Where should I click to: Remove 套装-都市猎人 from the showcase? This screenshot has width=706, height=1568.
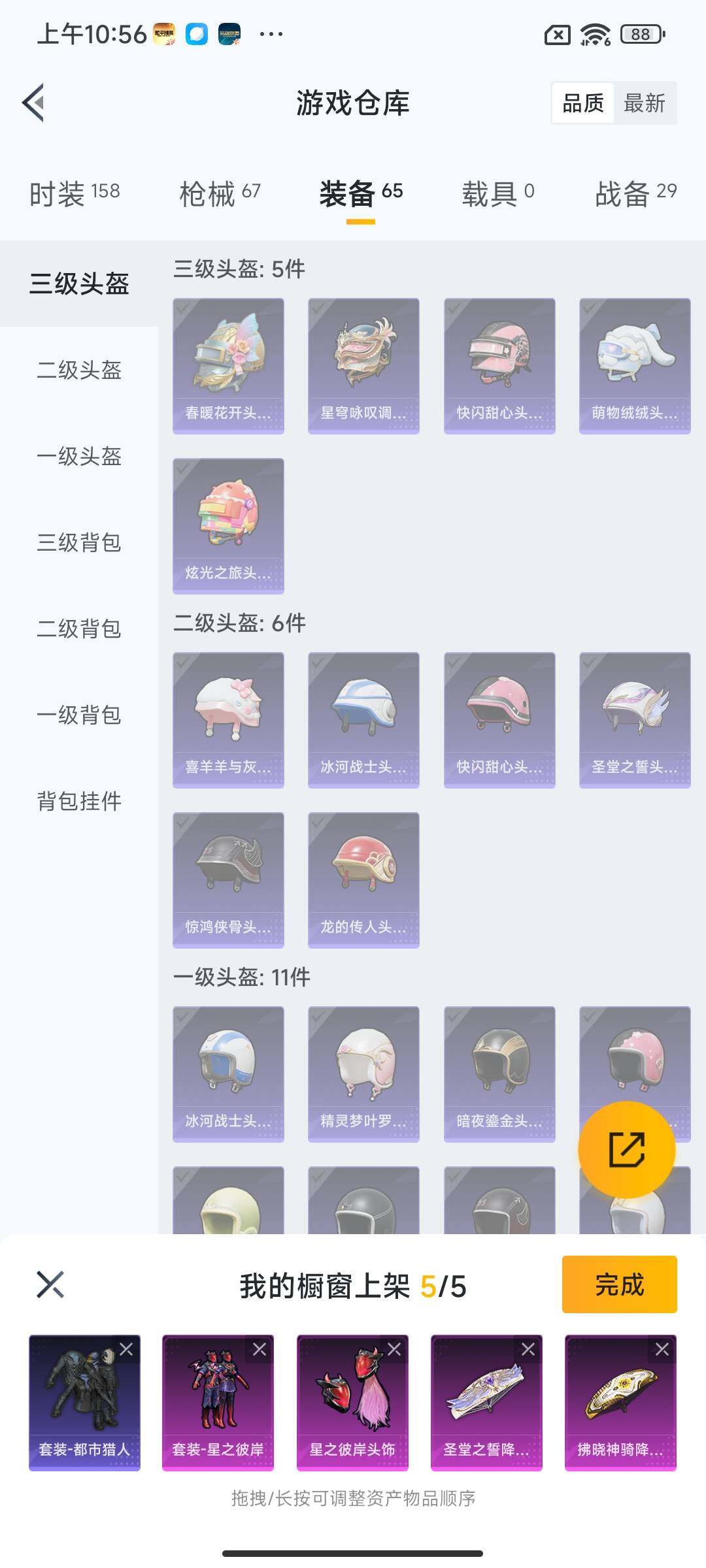[126, 1349]
